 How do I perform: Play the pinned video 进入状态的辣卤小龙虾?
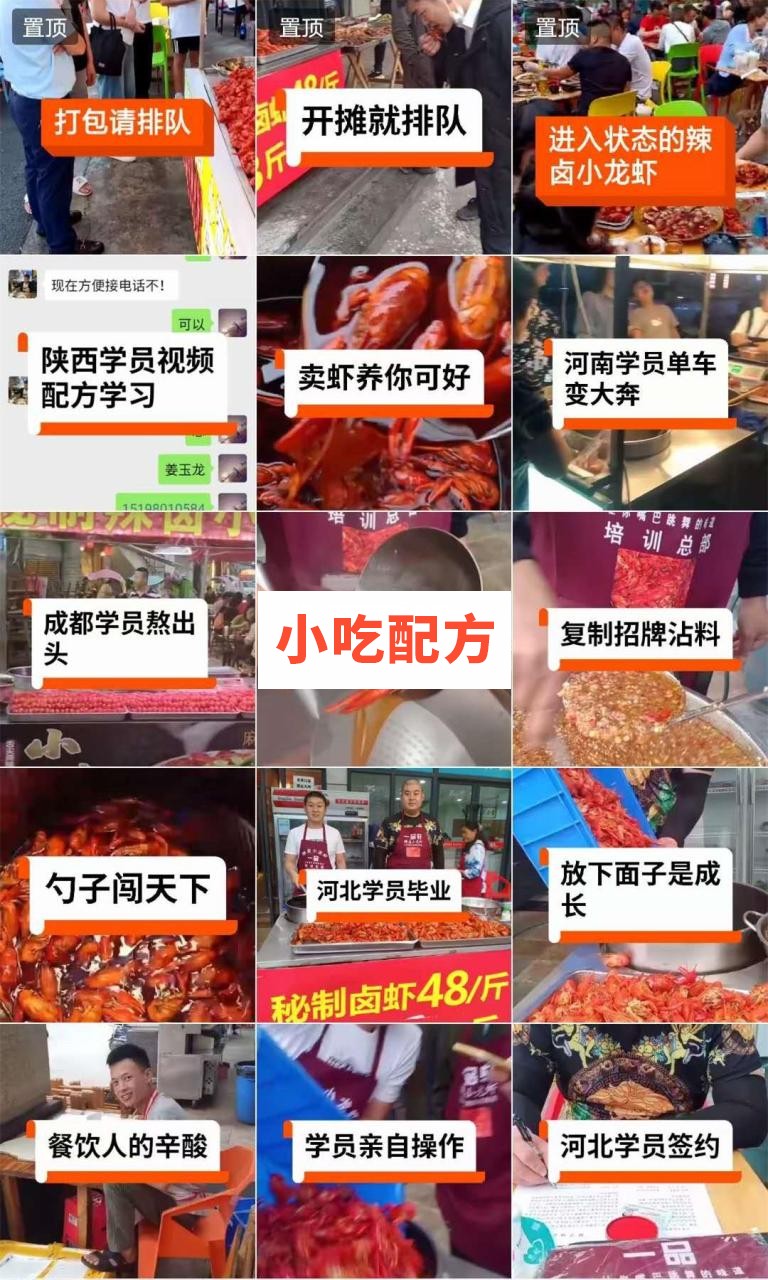(640, 127)
